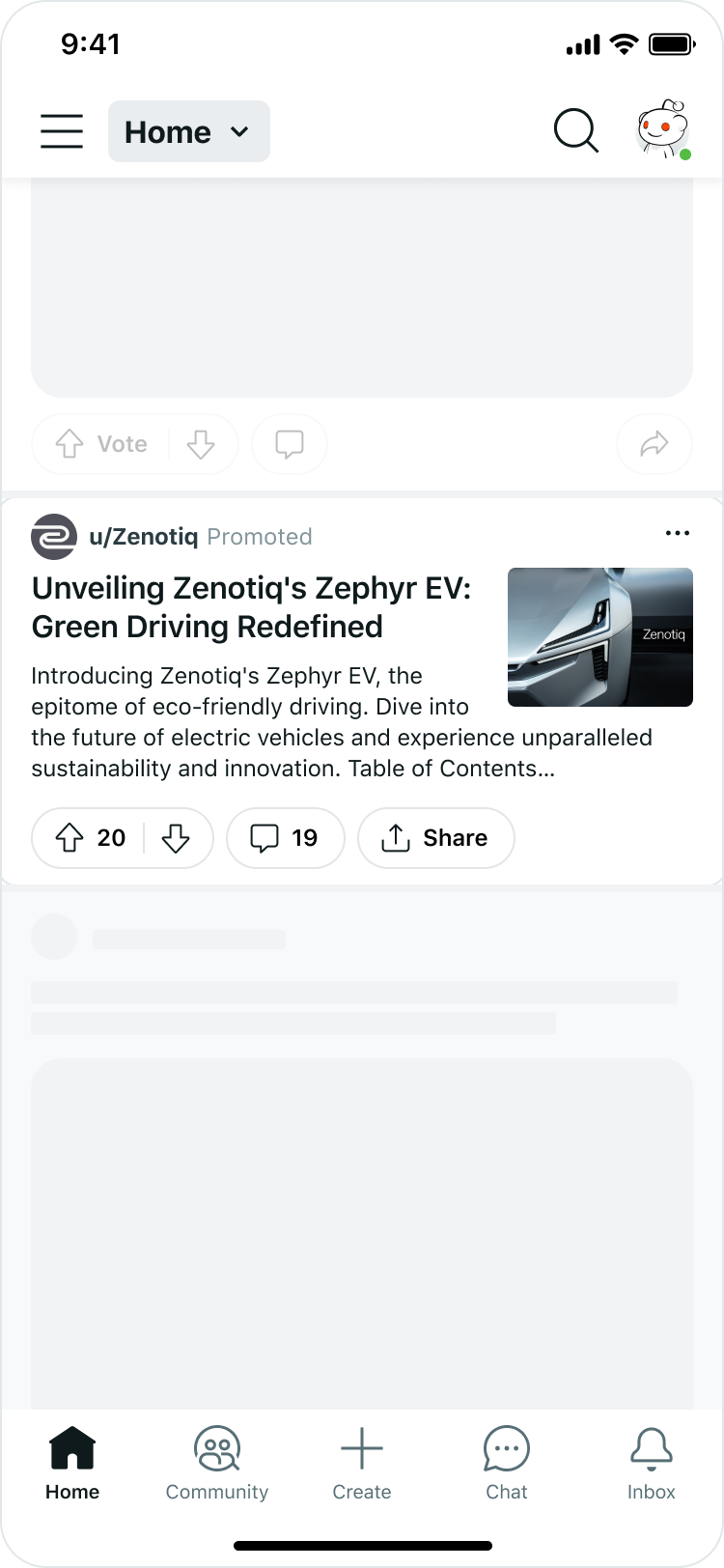The image size is (724, 1568).
Task: Share the Zenotiq Zephyr EV post
Action: click(435, 838)
